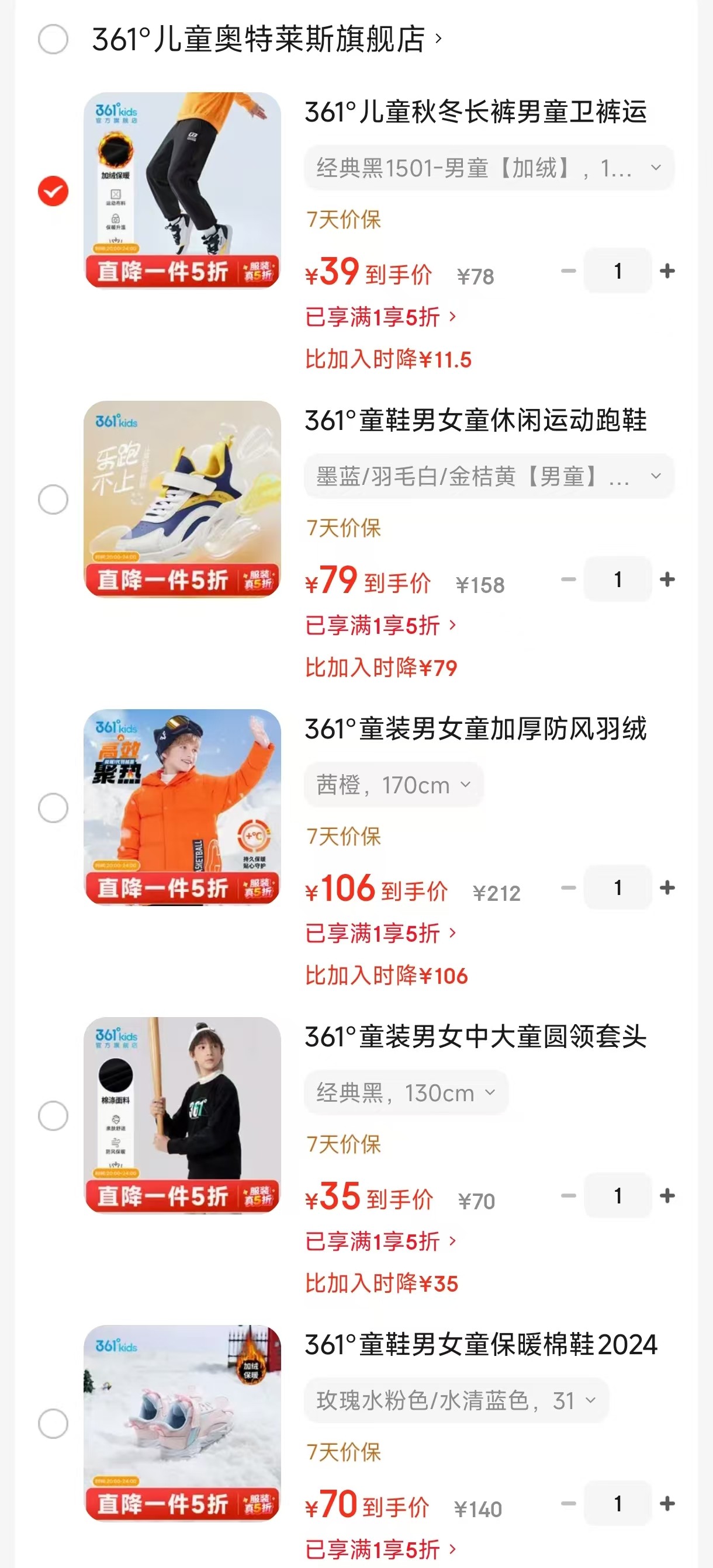Select the 保暖棉鞋2024 item
This screenshot has width=713, height=1568.
(x=53, y=1424)
